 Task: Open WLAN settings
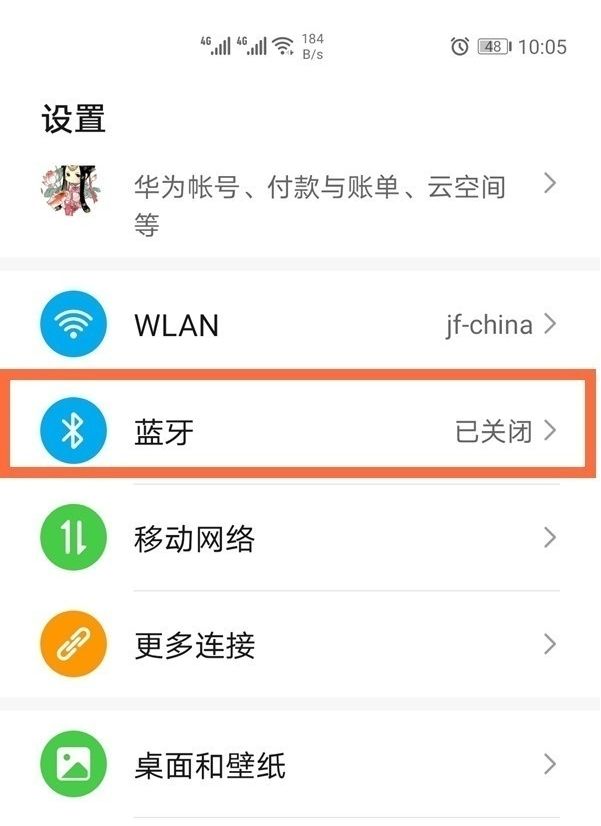(x=300, y=324)
